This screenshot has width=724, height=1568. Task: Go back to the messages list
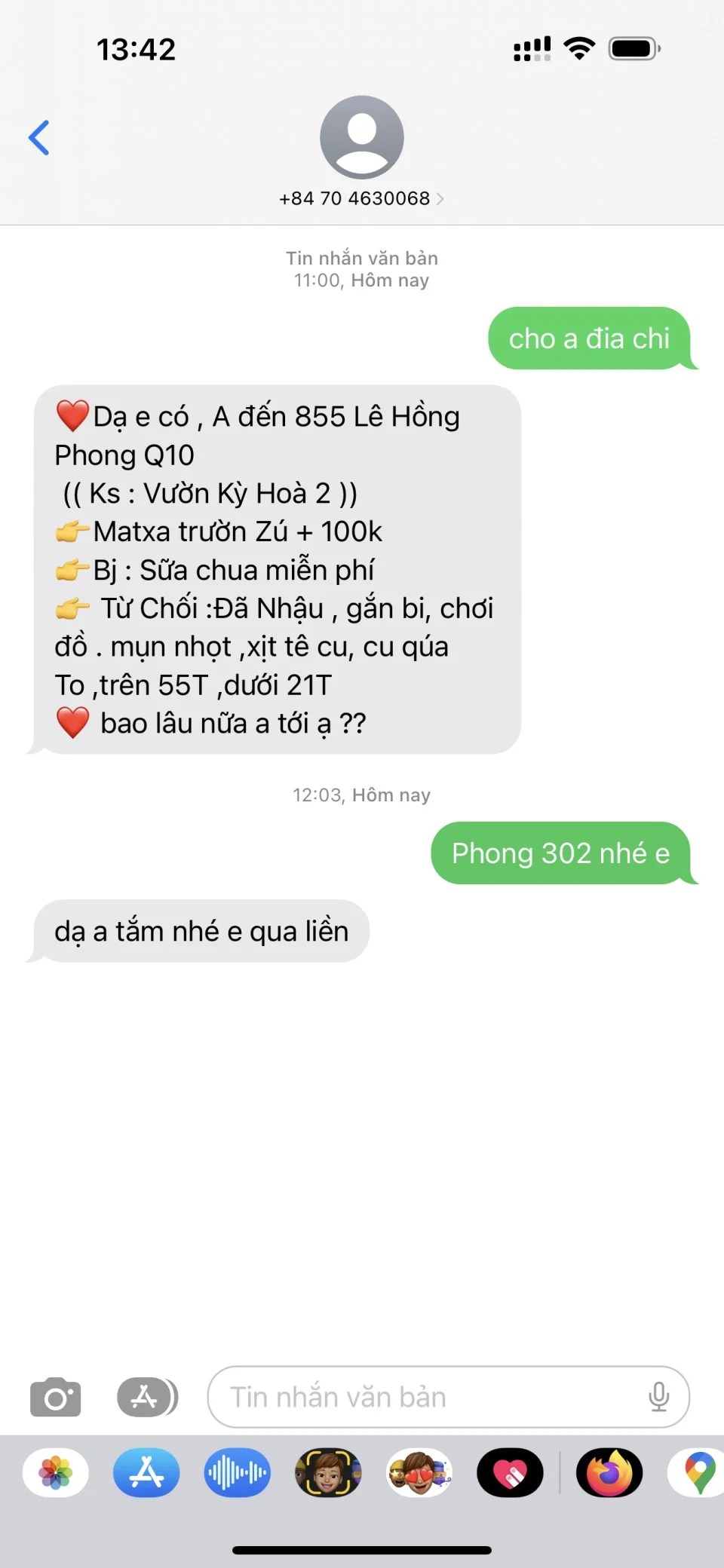39,138
